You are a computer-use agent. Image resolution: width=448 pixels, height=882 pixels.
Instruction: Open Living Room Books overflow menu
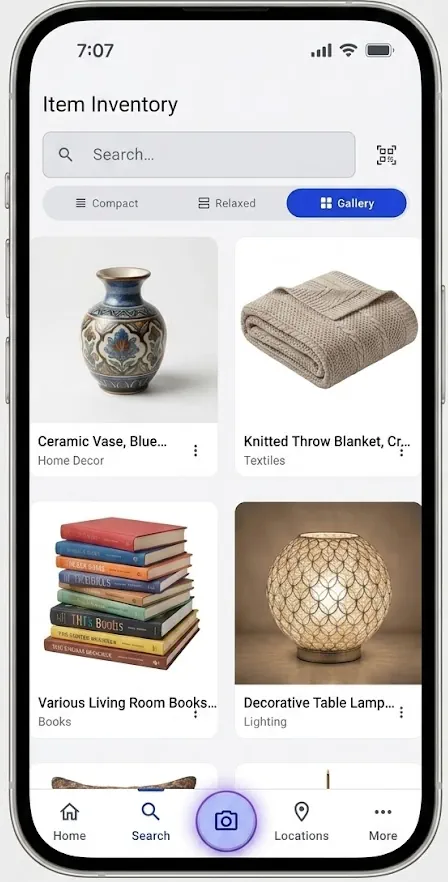click(x=195, y=714)
